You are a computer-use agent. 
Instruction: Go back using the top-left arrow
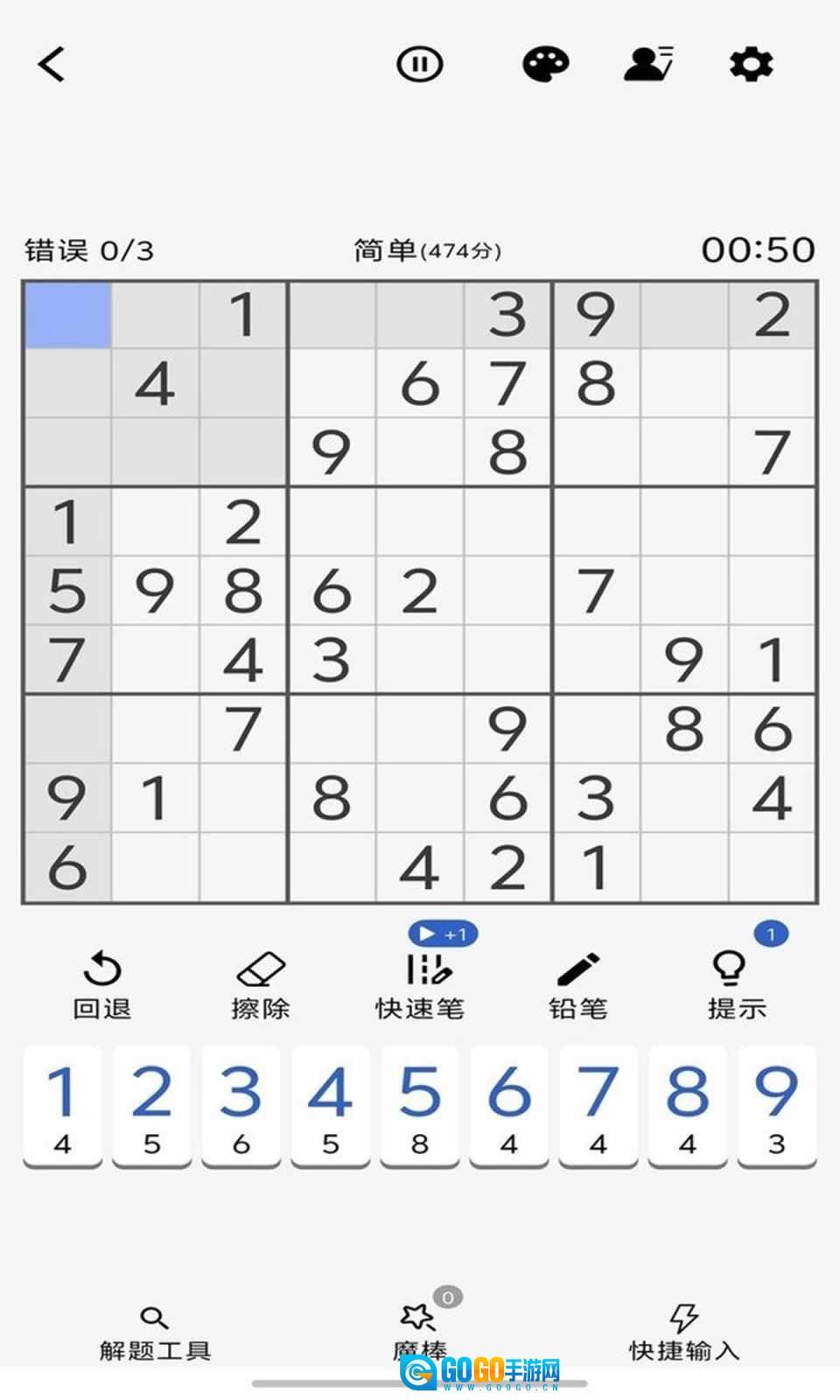tap(52, 65)
